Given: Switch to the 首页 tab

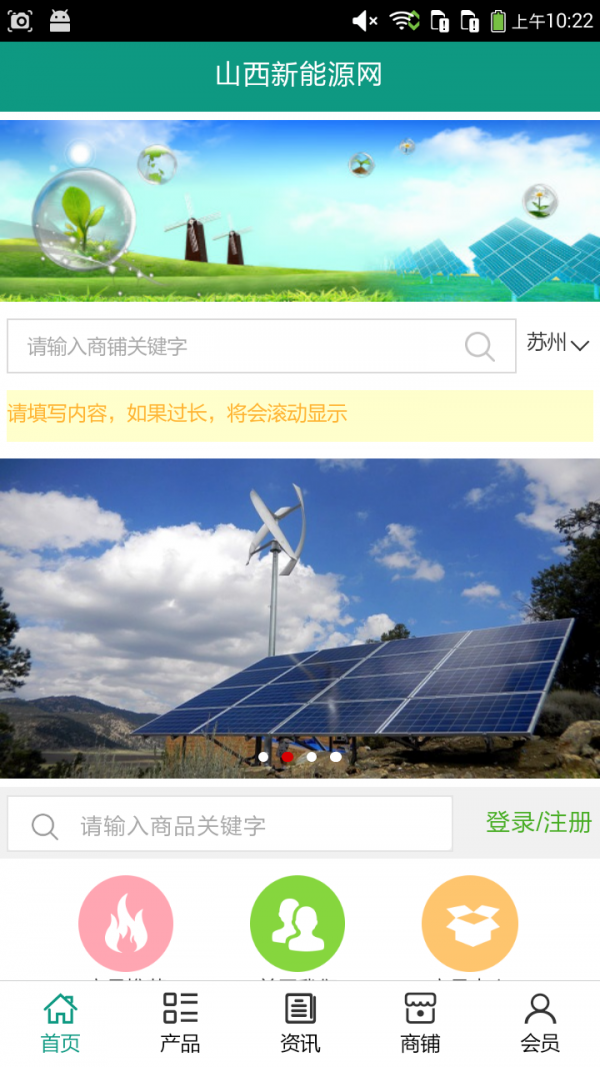Looking at the screenshot, I should (60, 1023).
